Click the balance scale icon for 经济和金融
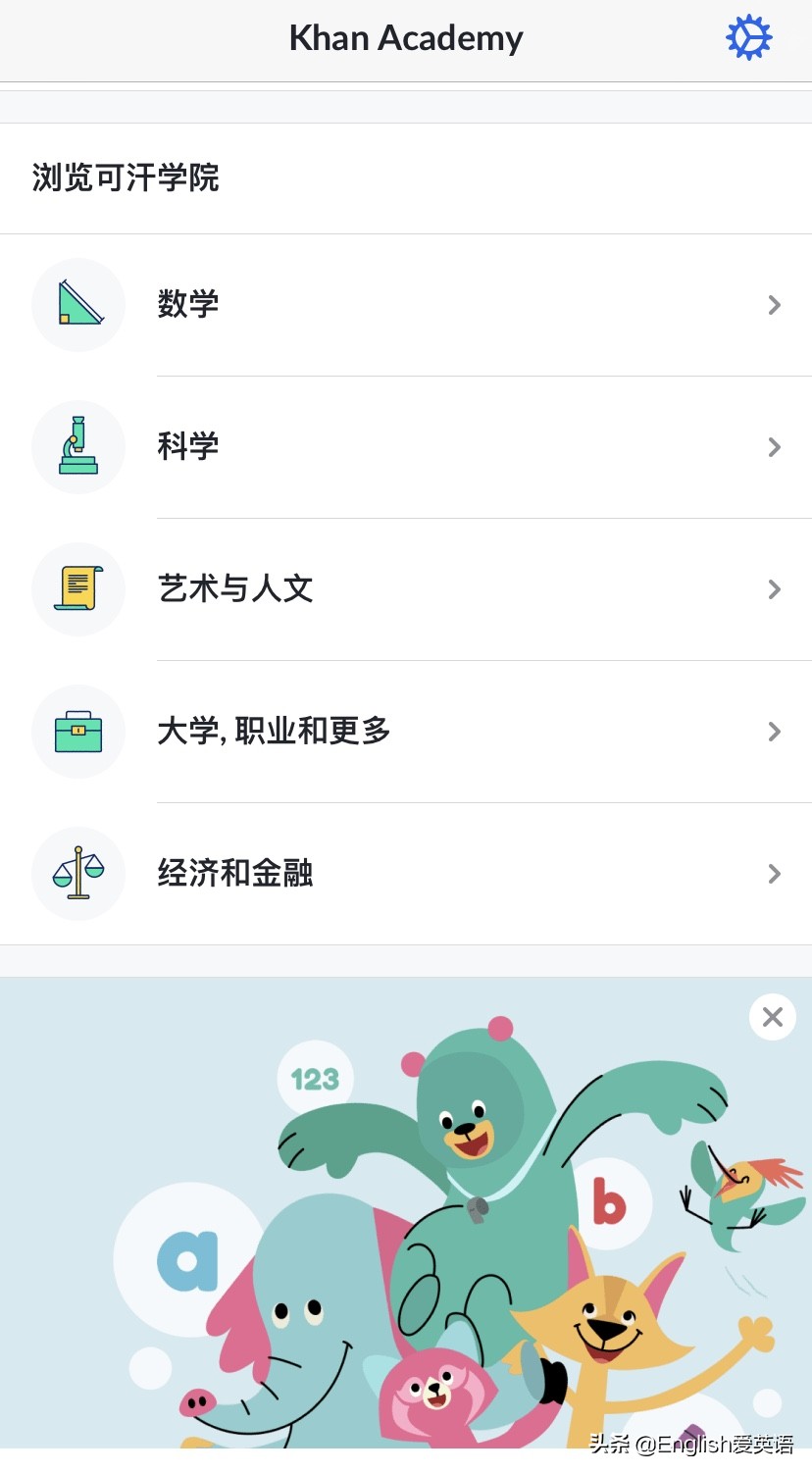The width and height of the screenshot is (812, 1473). (78, 873)
